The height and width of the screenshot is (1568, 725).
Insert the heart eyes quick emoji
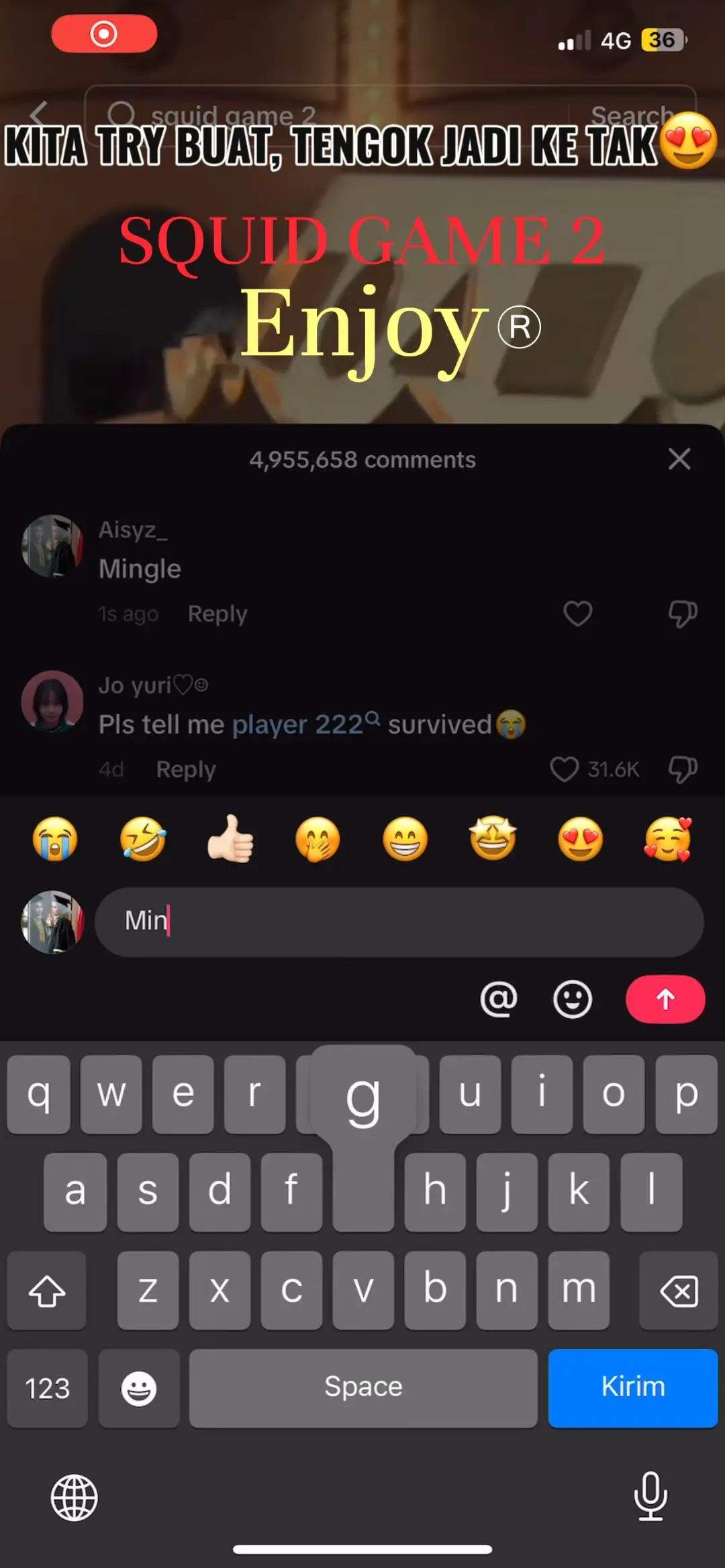(x=580, y=839)
